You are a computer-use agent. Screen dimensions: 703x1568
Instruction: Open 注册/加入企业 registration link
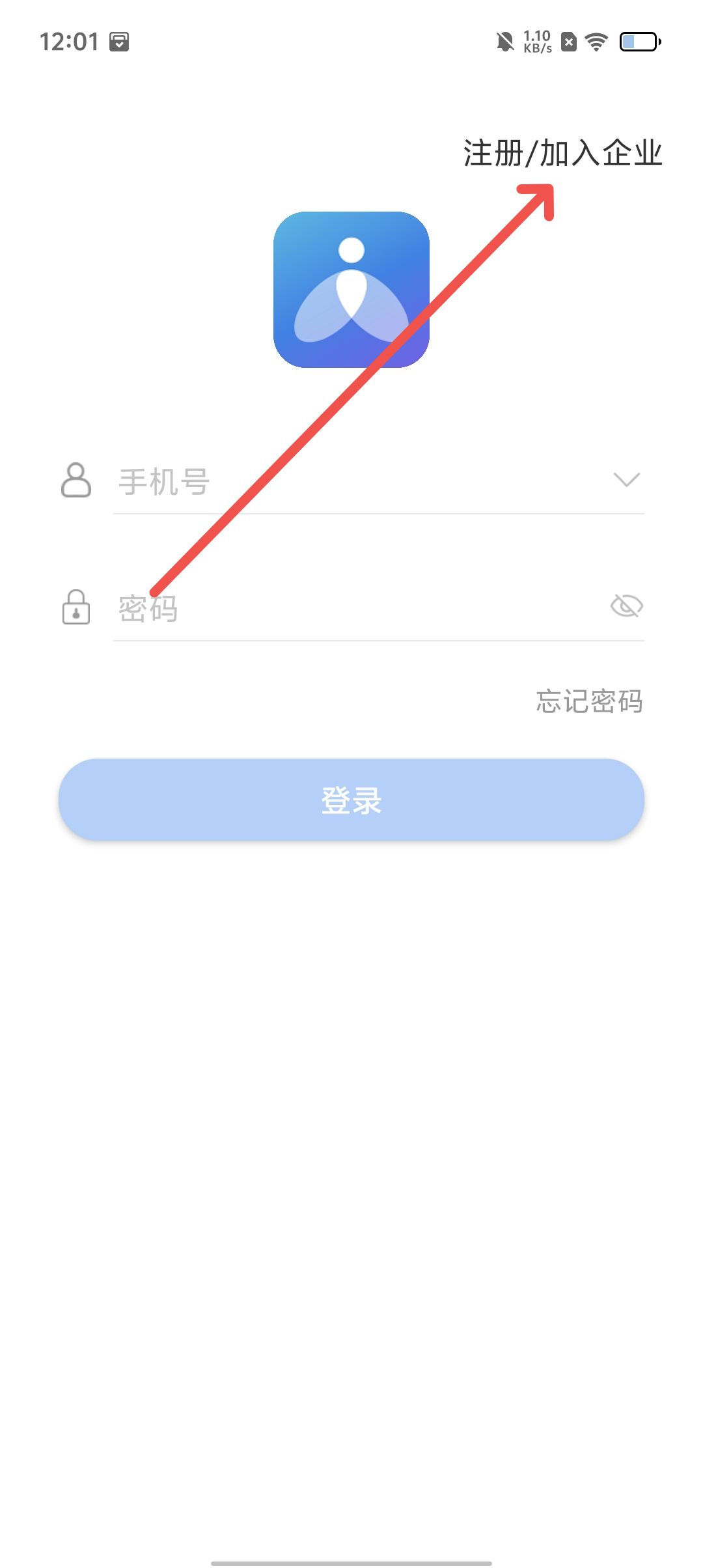(562, 153)
